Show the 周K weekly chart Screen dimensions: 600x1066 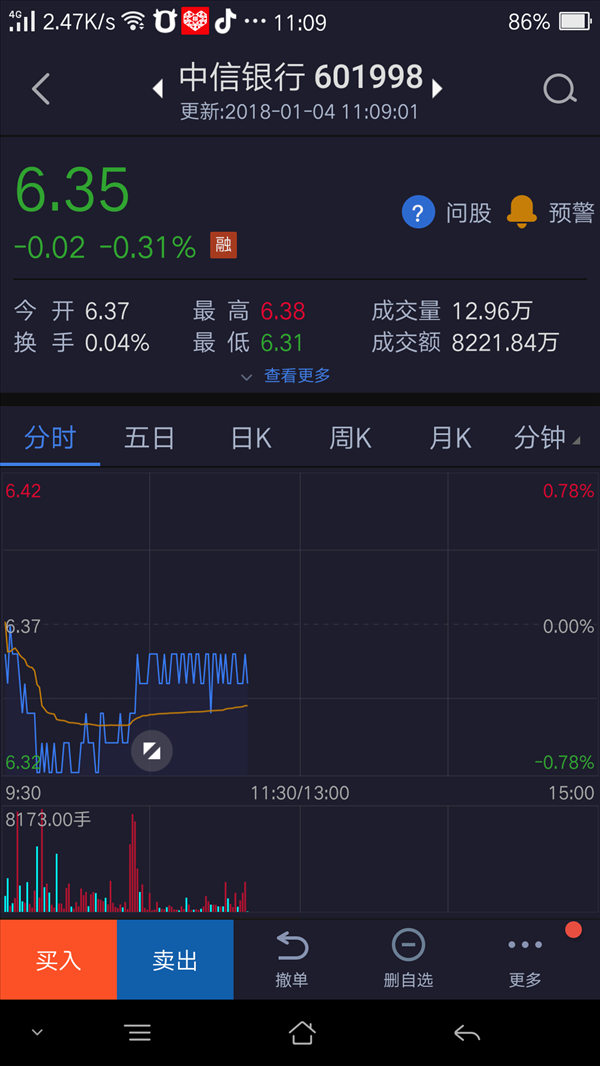(350, 439)
